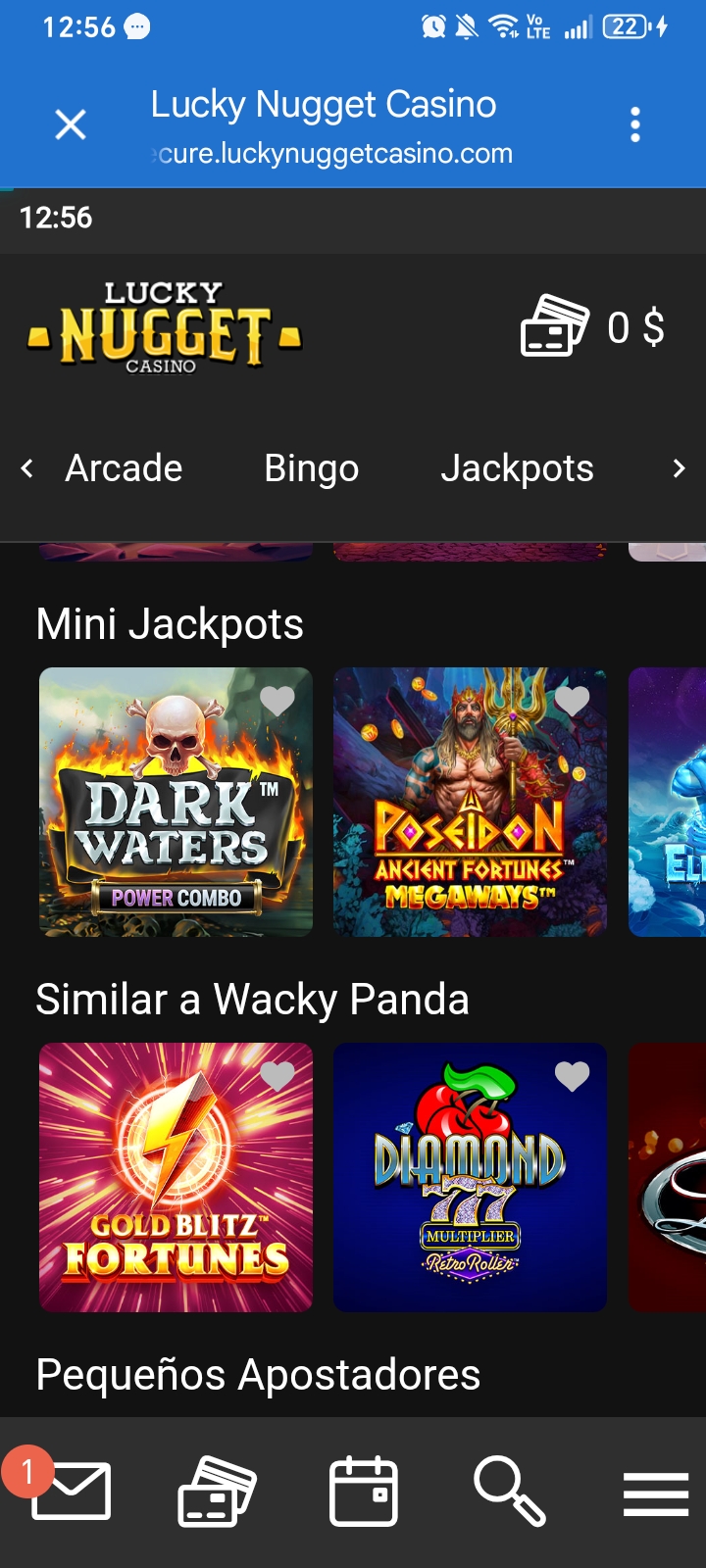Switch to the Arcade category
Screen dimensions: 706x1568
(x=124, y=468)
